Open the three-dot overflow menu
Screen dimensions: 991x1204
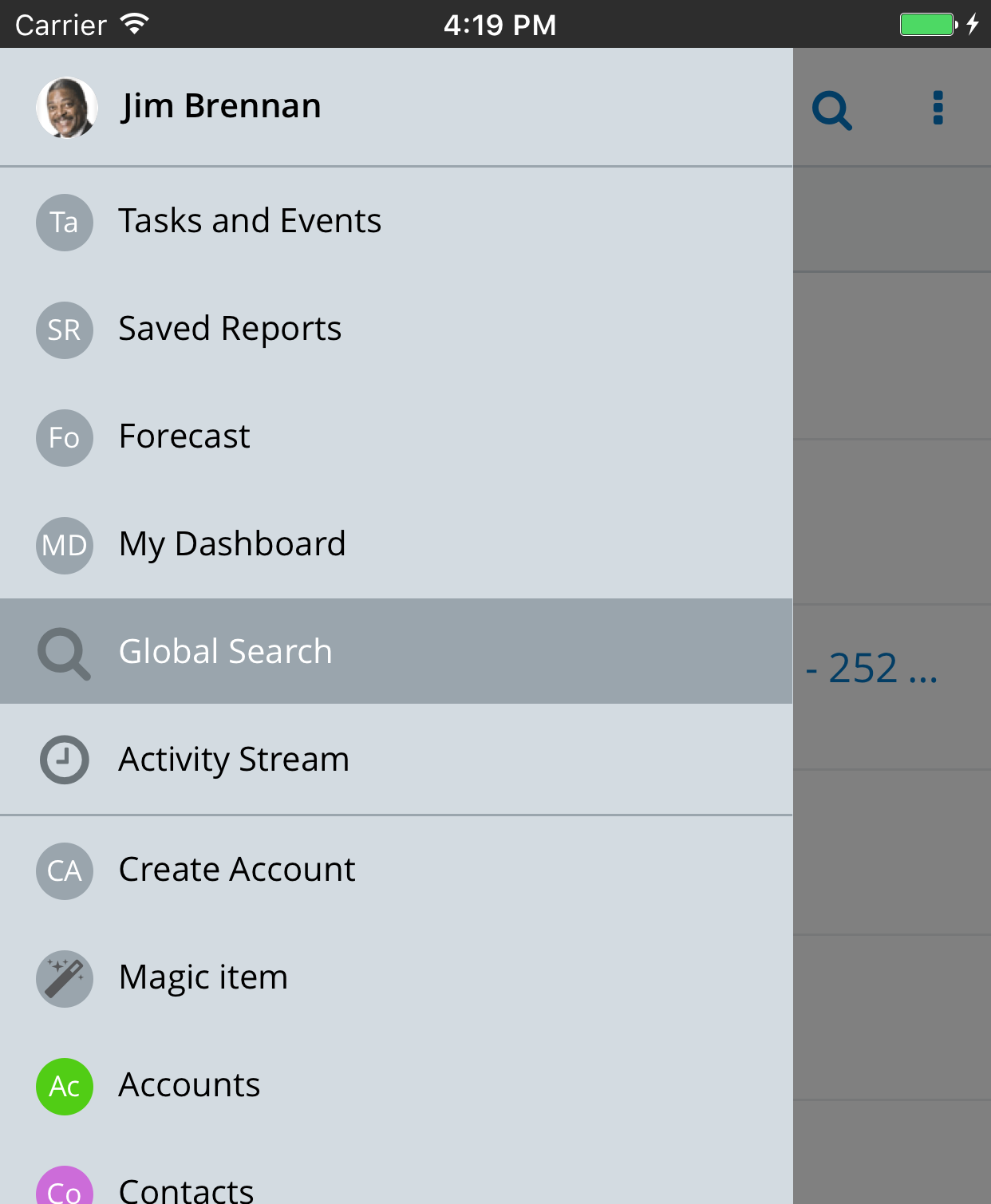(938, 108)
